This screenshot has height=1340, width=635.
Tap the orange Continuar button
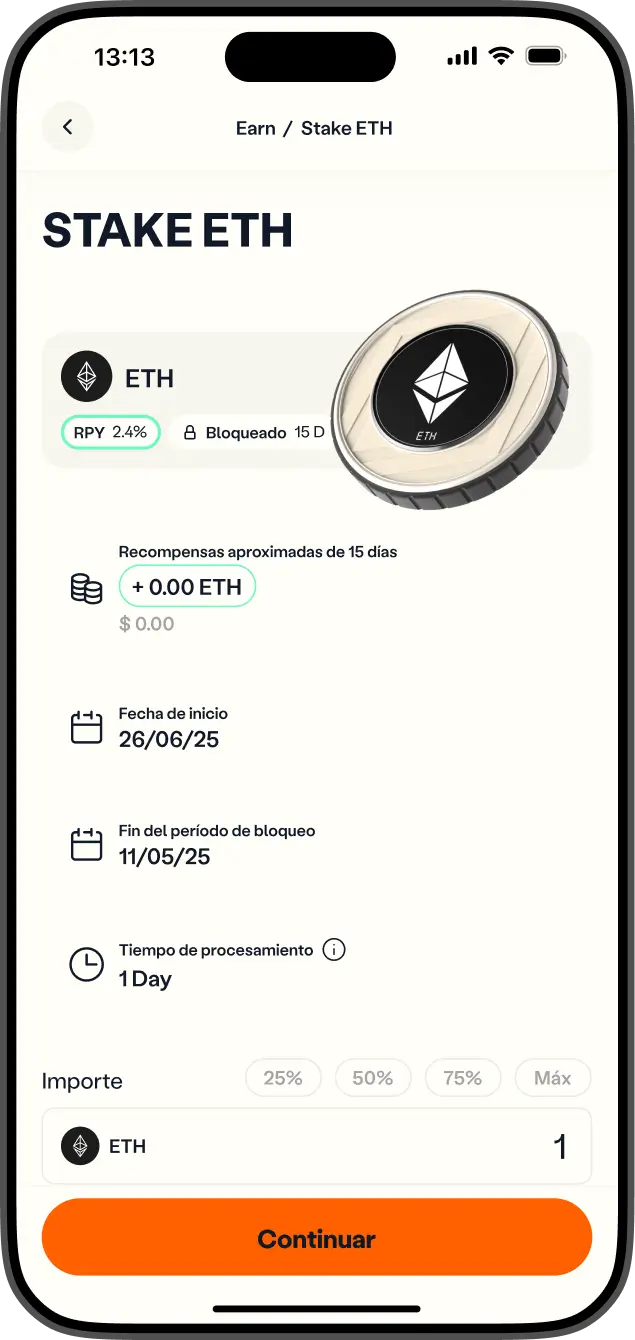pos(317,1238)
